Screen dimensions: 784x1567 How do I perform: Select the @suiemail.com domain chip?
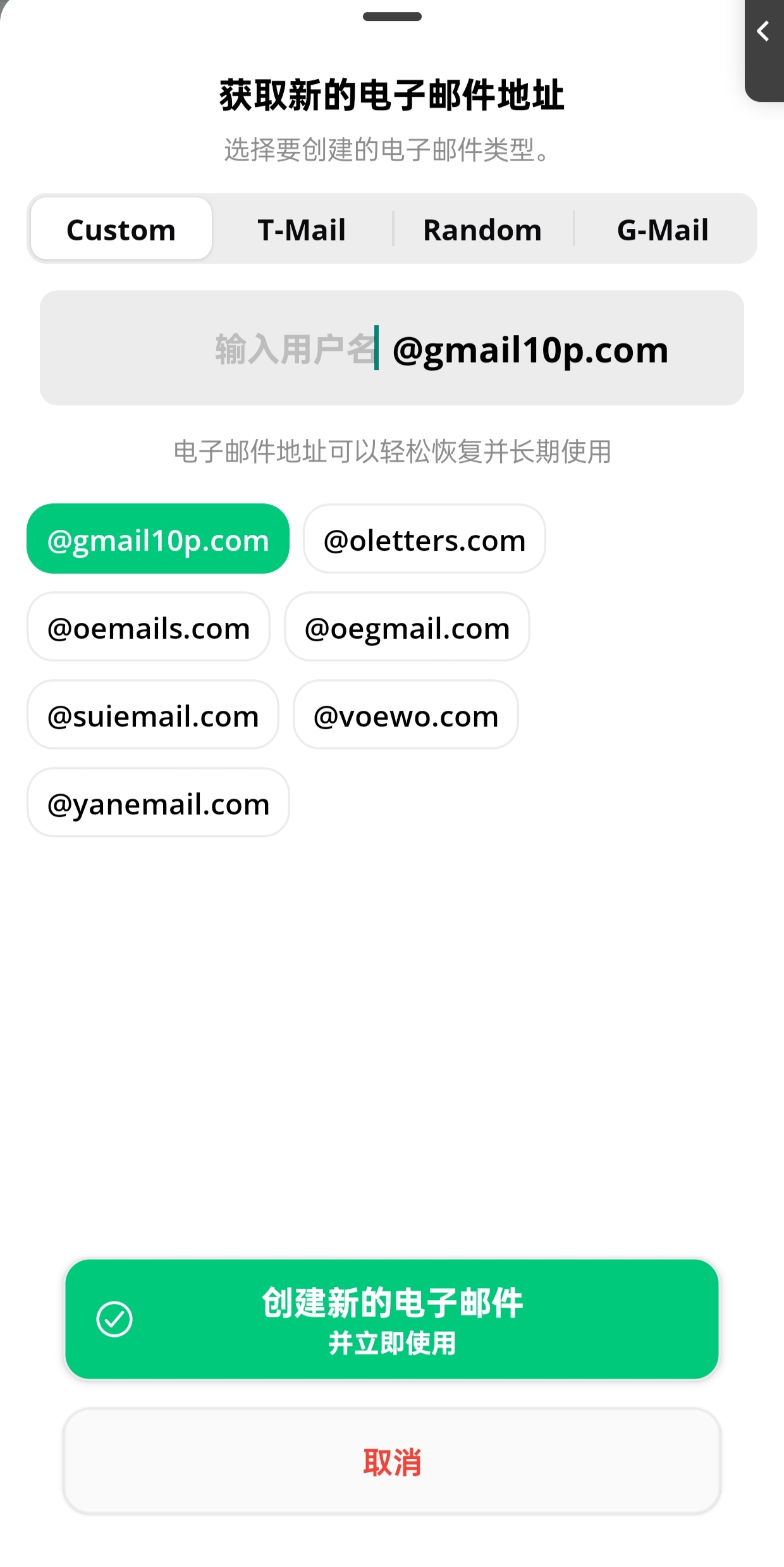click(153, 715)
